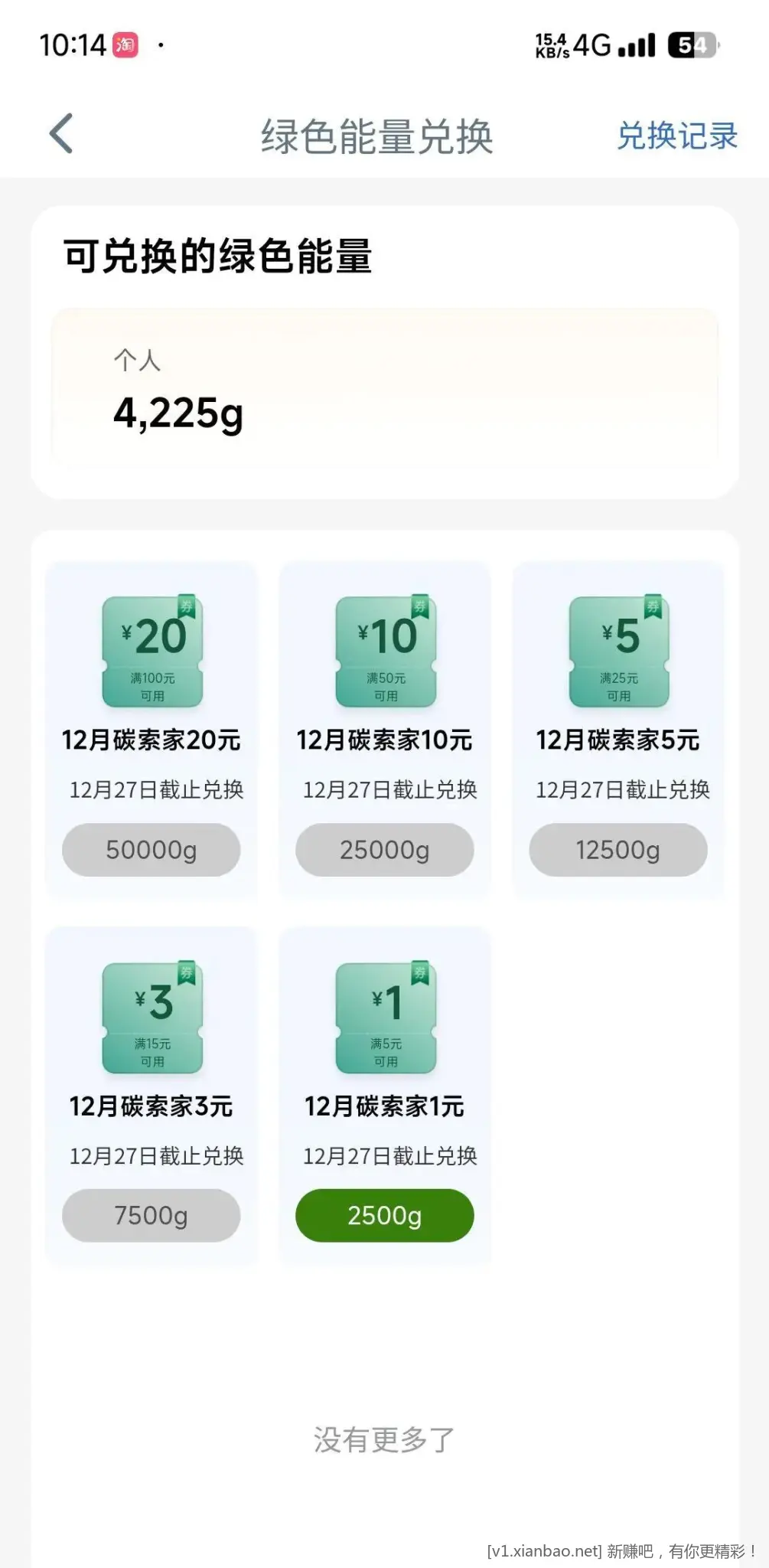
Task: Redeem the ¥1 coupon for 2500g
Action: [x=384, y=1215]
